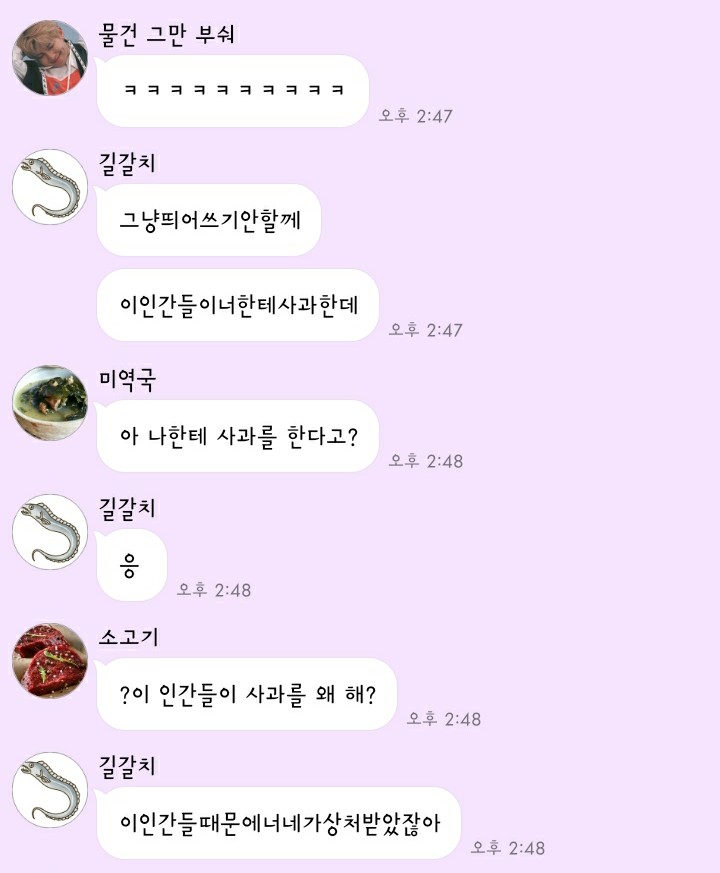Open 길갈치's avatar beside 그냥띄어쓰기안할께

pyautogui.click(x=50, y=187)
